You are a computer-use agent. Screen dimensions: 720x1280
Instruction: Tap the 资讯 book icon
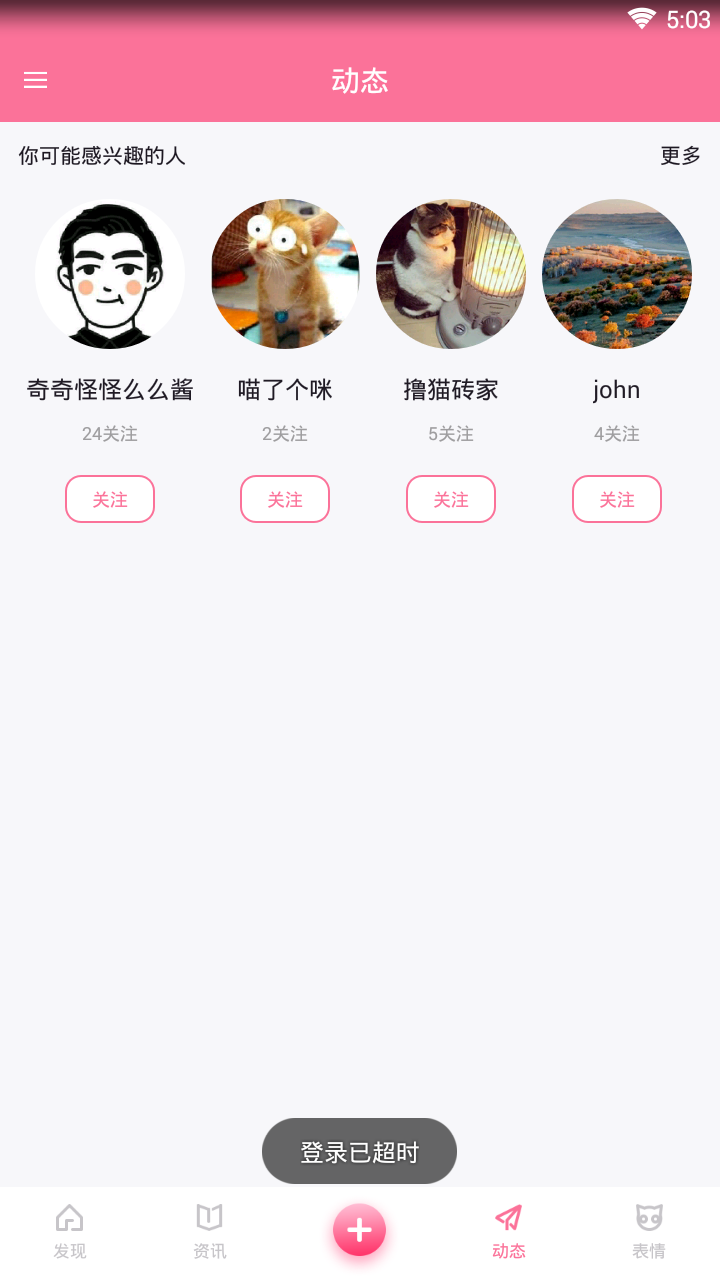coord(209,1218)
